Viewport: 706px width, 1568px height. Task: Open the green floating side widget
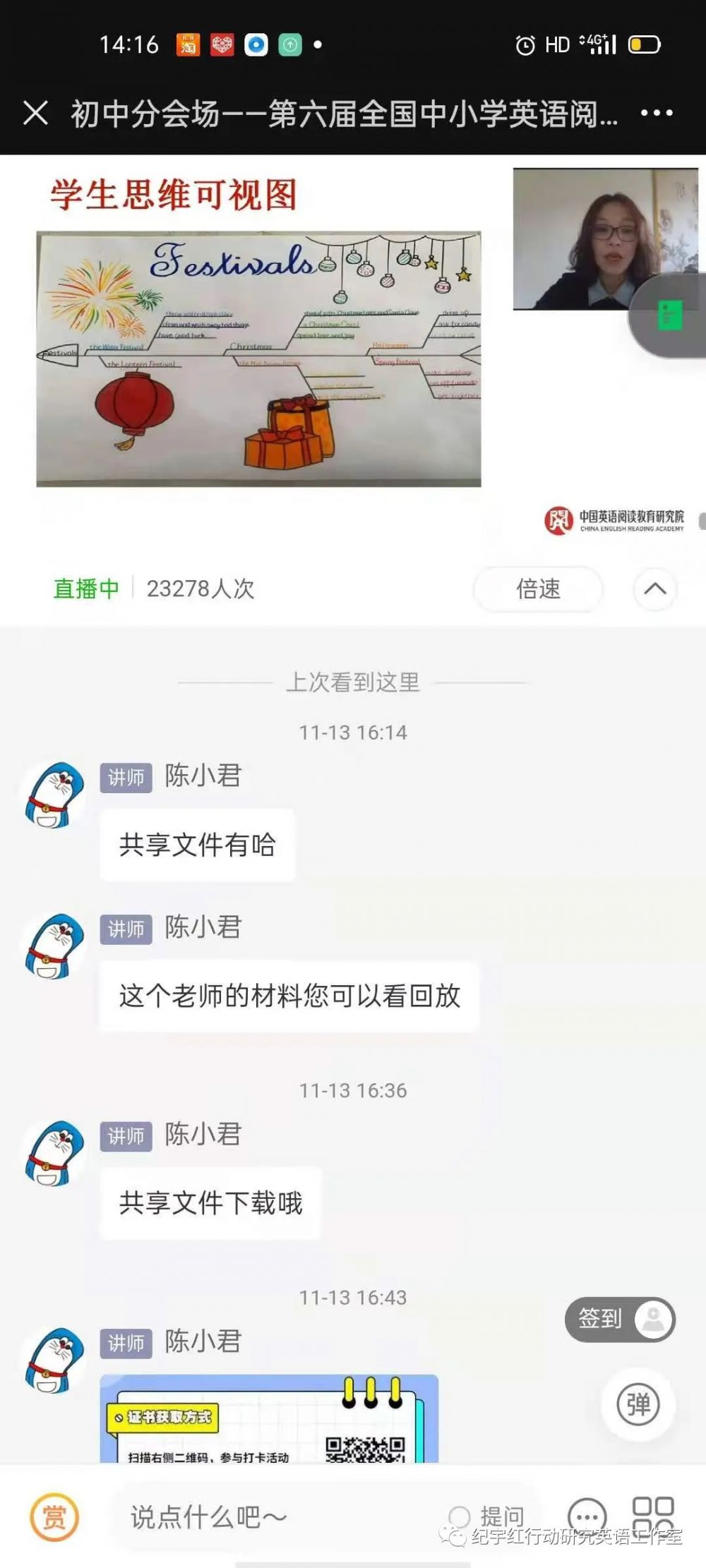669,315
